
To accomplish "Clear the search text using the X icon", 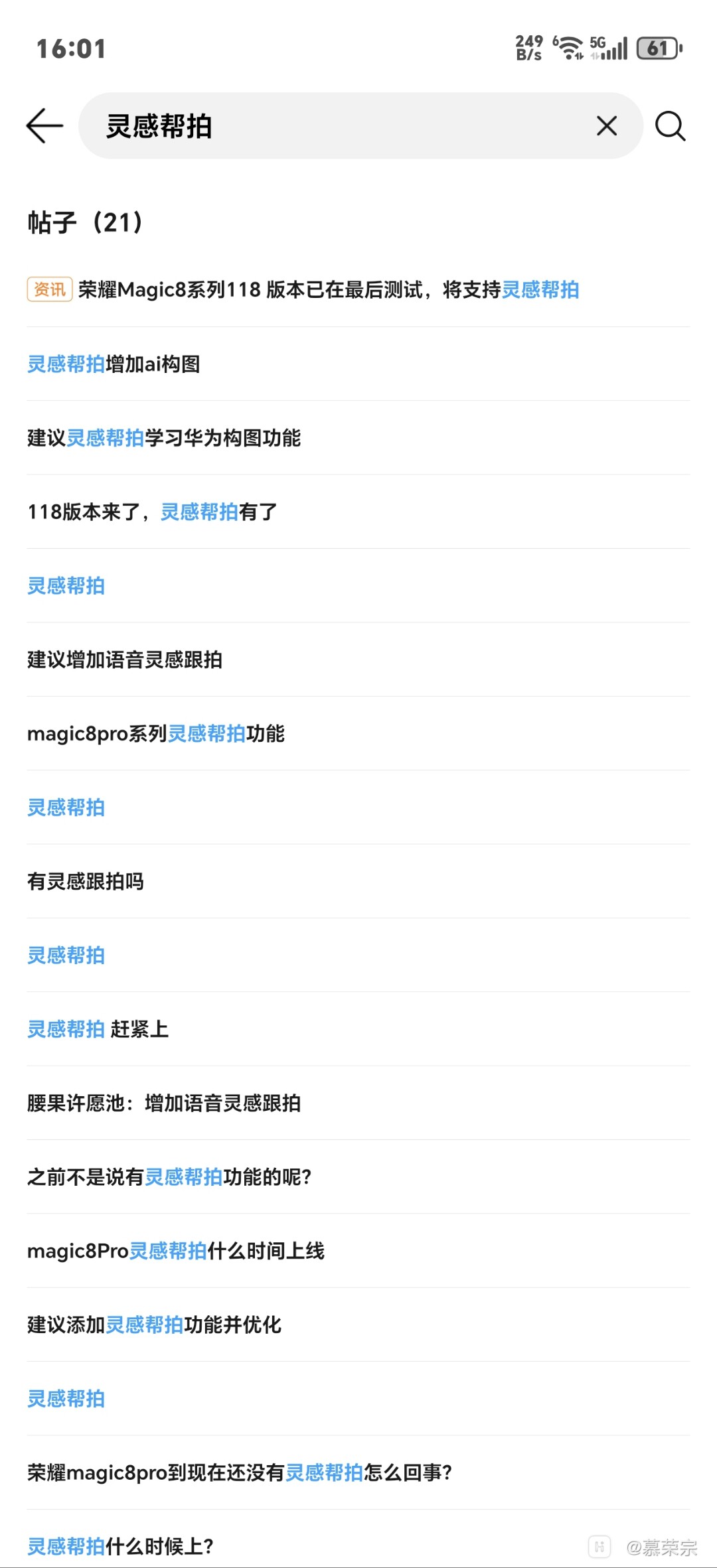I will tap(605, 125).
